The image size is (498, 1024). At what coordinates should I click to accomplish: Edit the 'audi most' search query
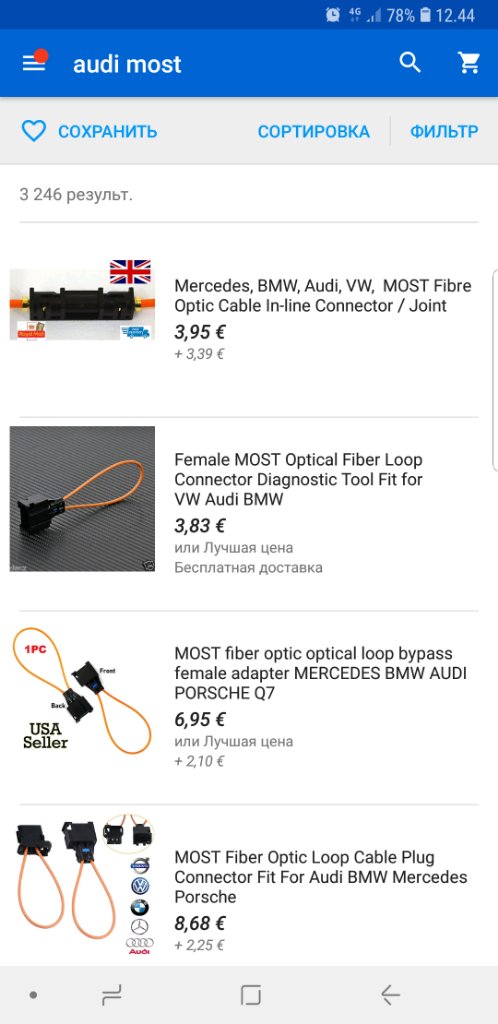pyautogui.click(x=127, y=64)
